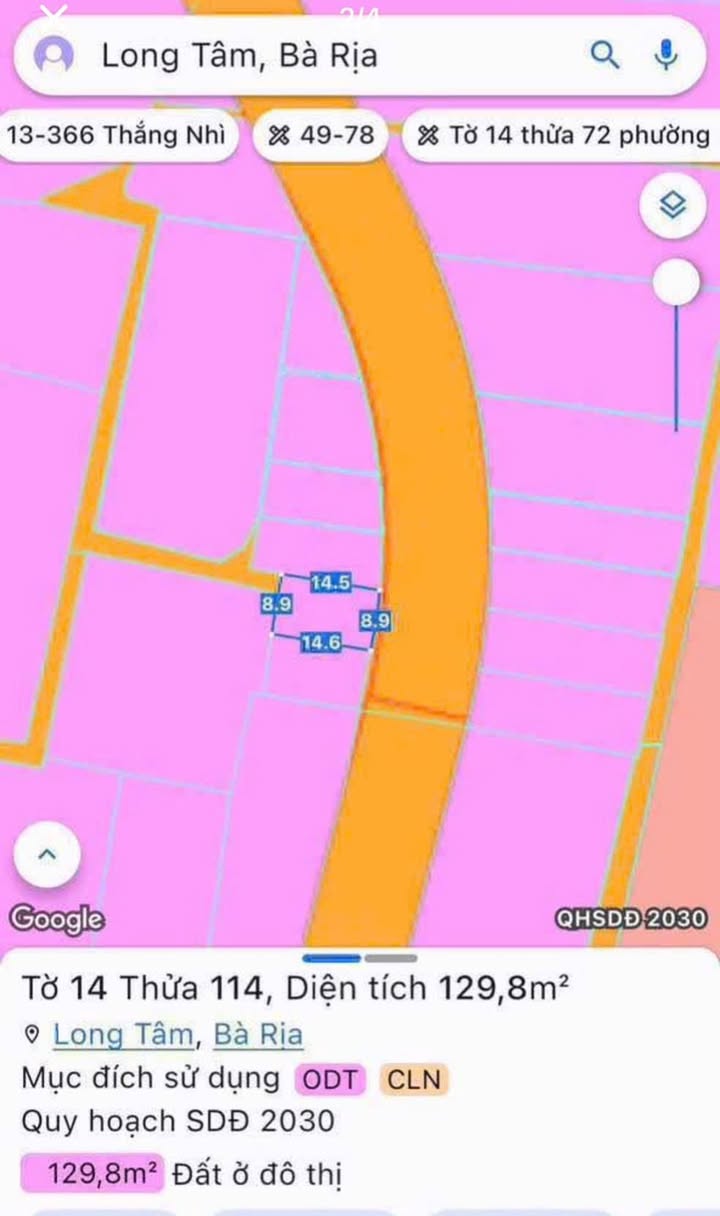Open the map layers button
The height and width of the screenshot is (1216, 720).
pos(675,207)
